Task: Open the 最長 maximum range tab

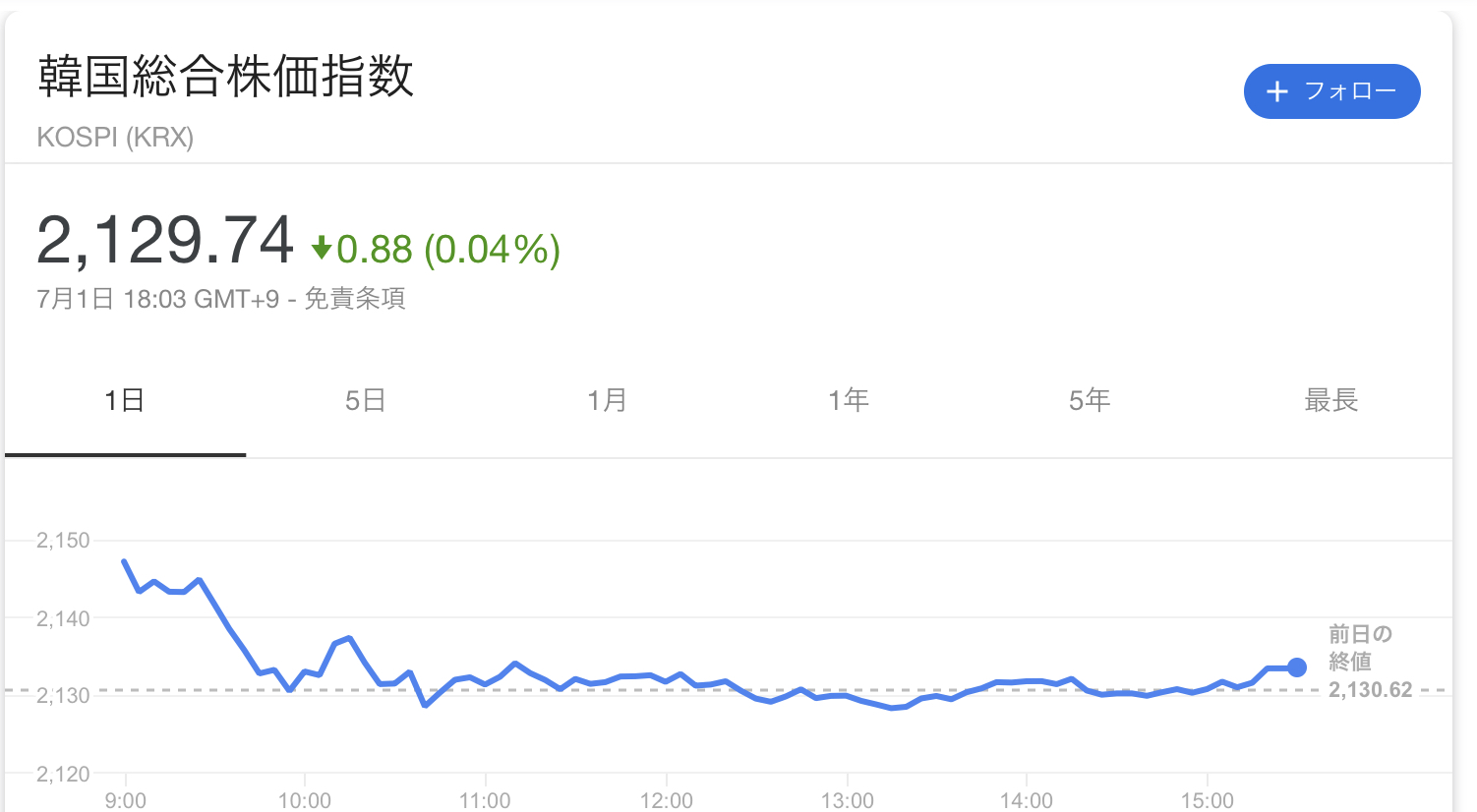Action: pyautogui.click(x=1330, y=401)
